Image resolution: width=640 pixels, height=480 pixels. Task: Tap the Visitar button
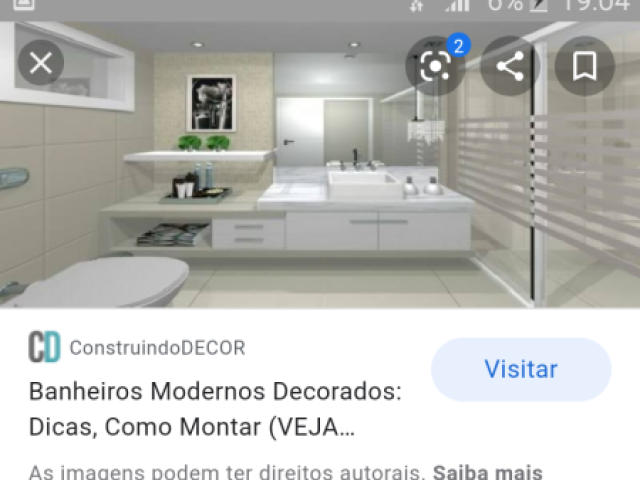(520, 369)
